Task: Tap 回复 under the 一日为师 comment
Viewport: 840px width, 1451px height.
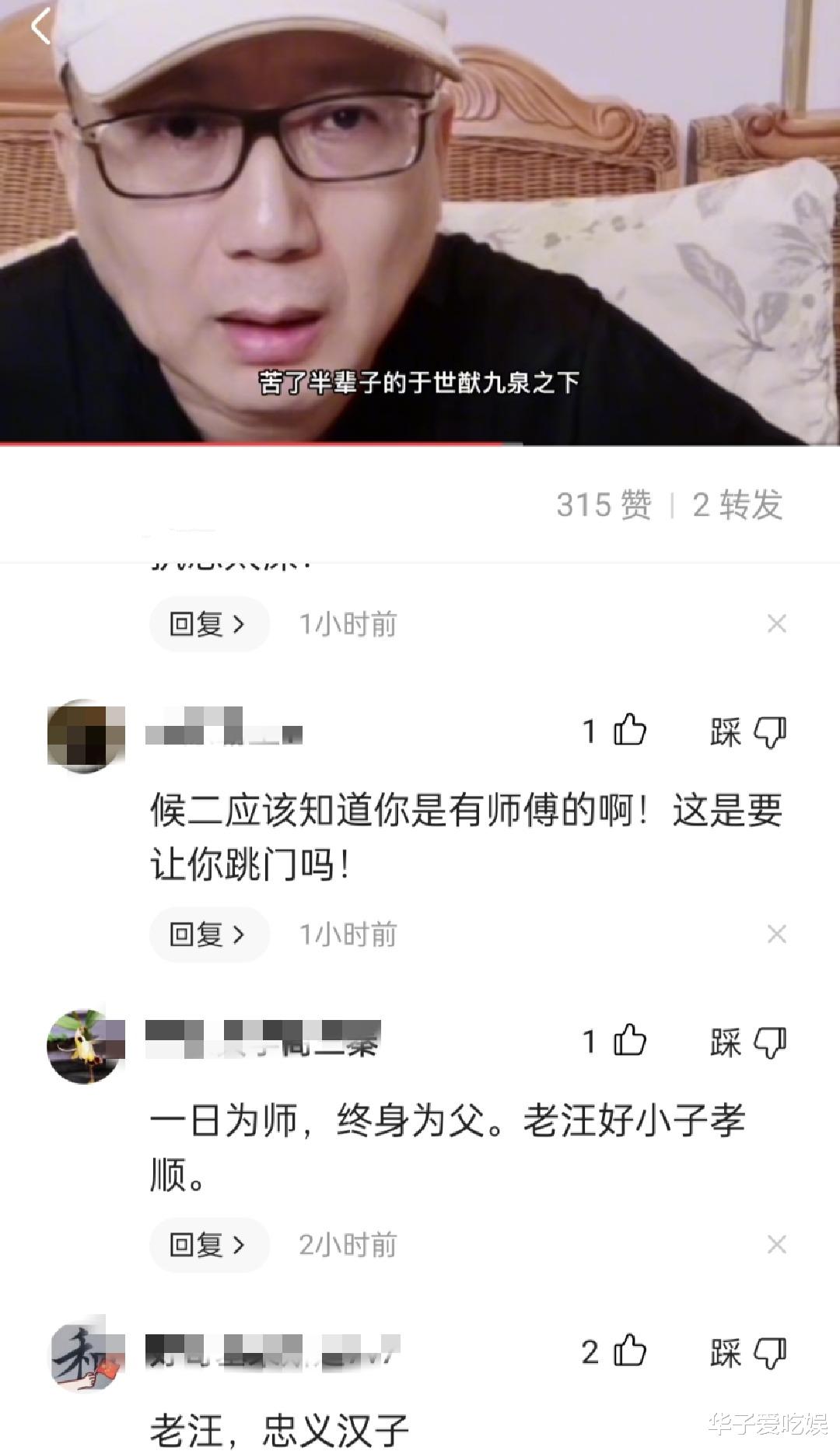Action: click(197, 1245)
